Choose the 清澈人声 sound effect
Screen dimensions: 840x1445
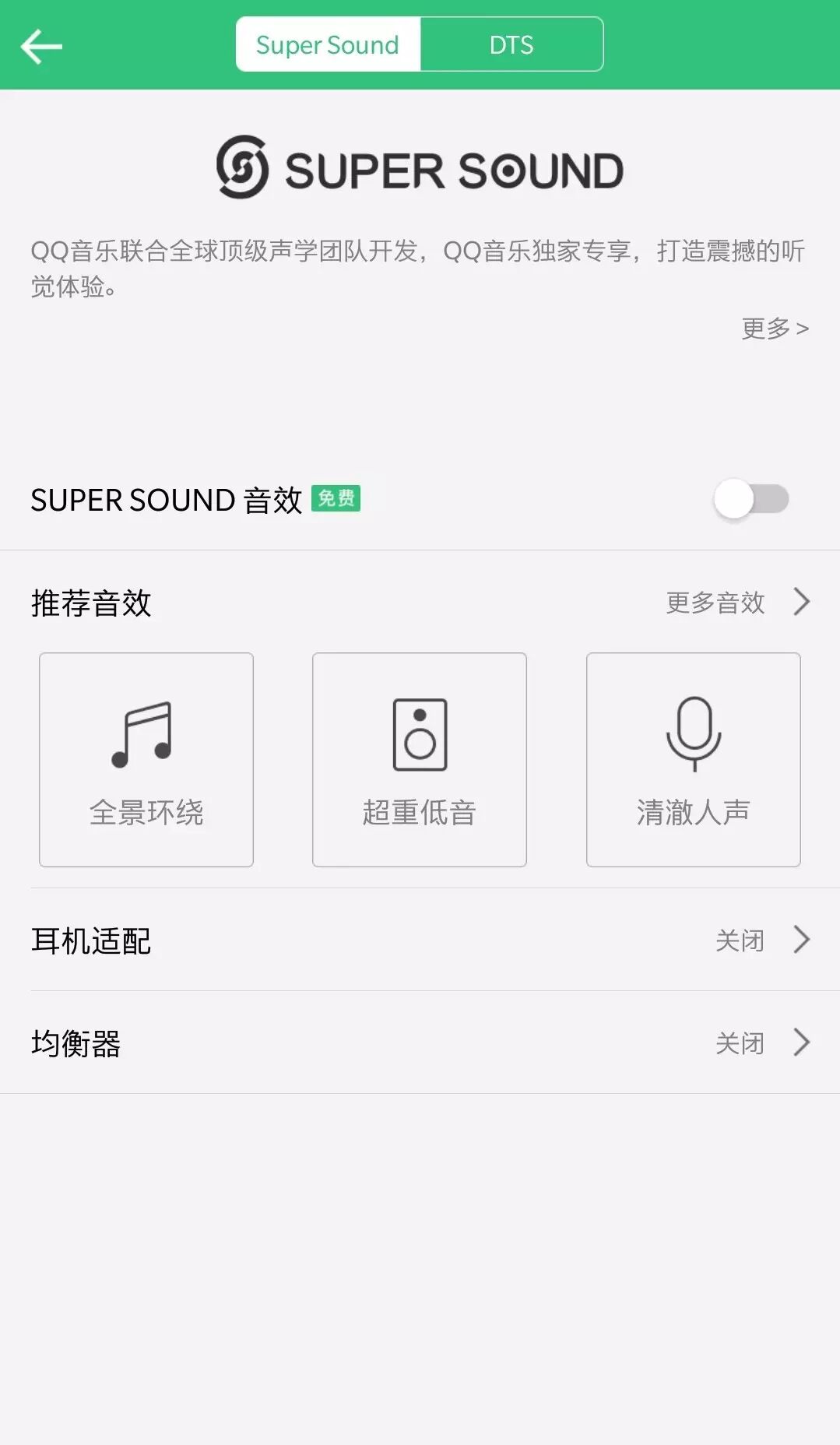(694, 760)
